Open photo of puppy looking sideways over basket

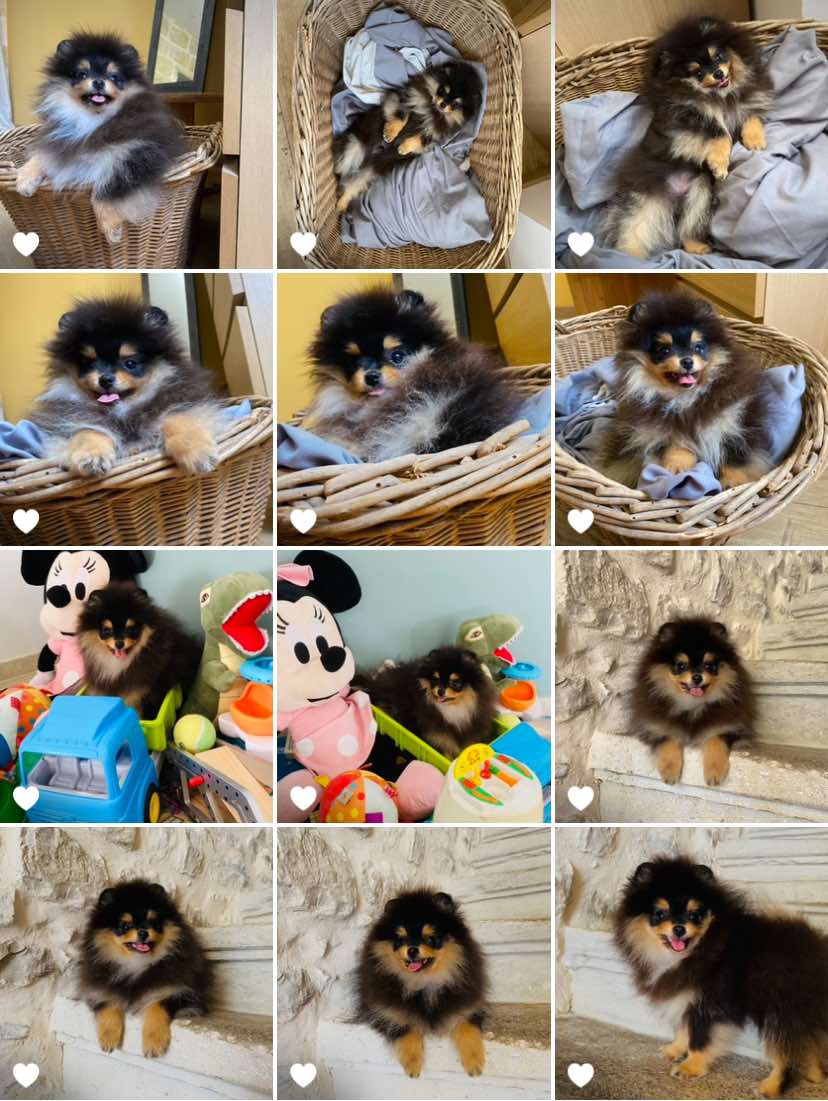tap(413, 408)
